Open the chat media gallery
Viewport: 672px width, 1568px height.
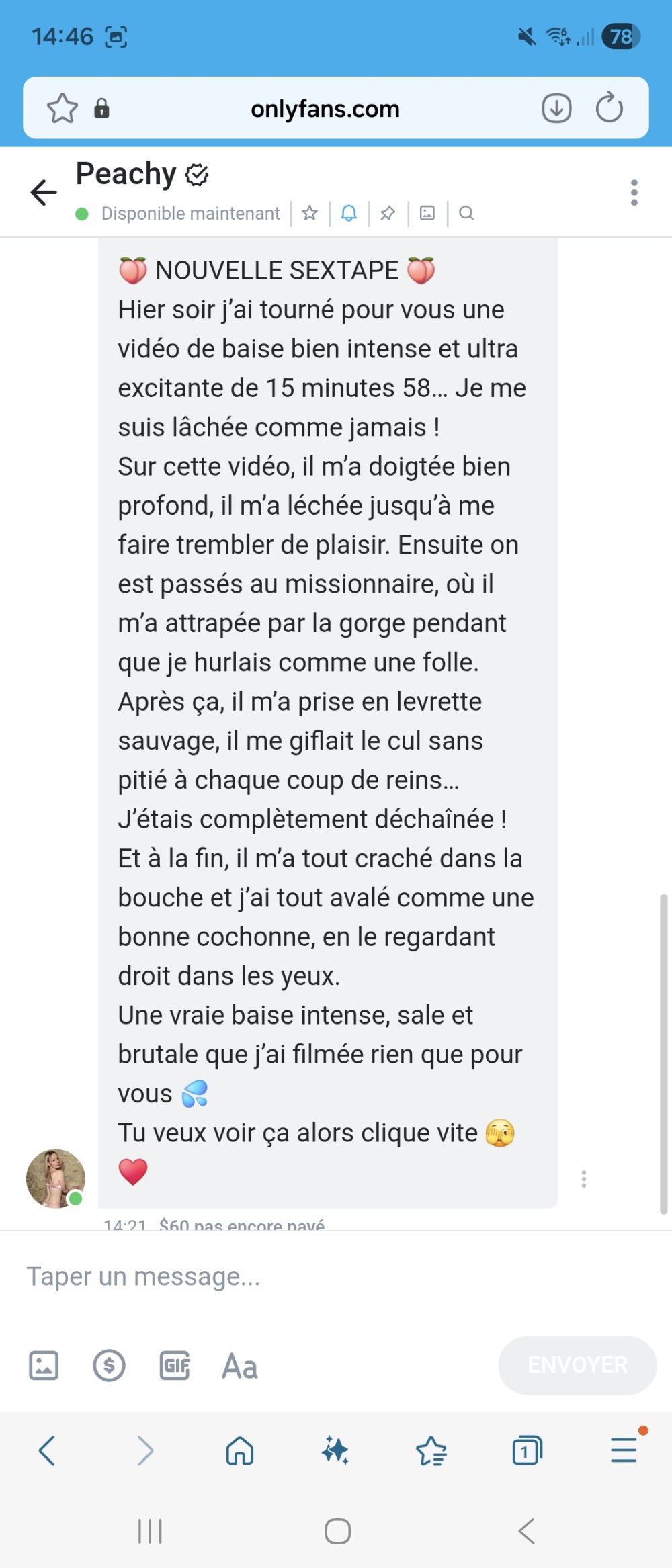[427, 214]
